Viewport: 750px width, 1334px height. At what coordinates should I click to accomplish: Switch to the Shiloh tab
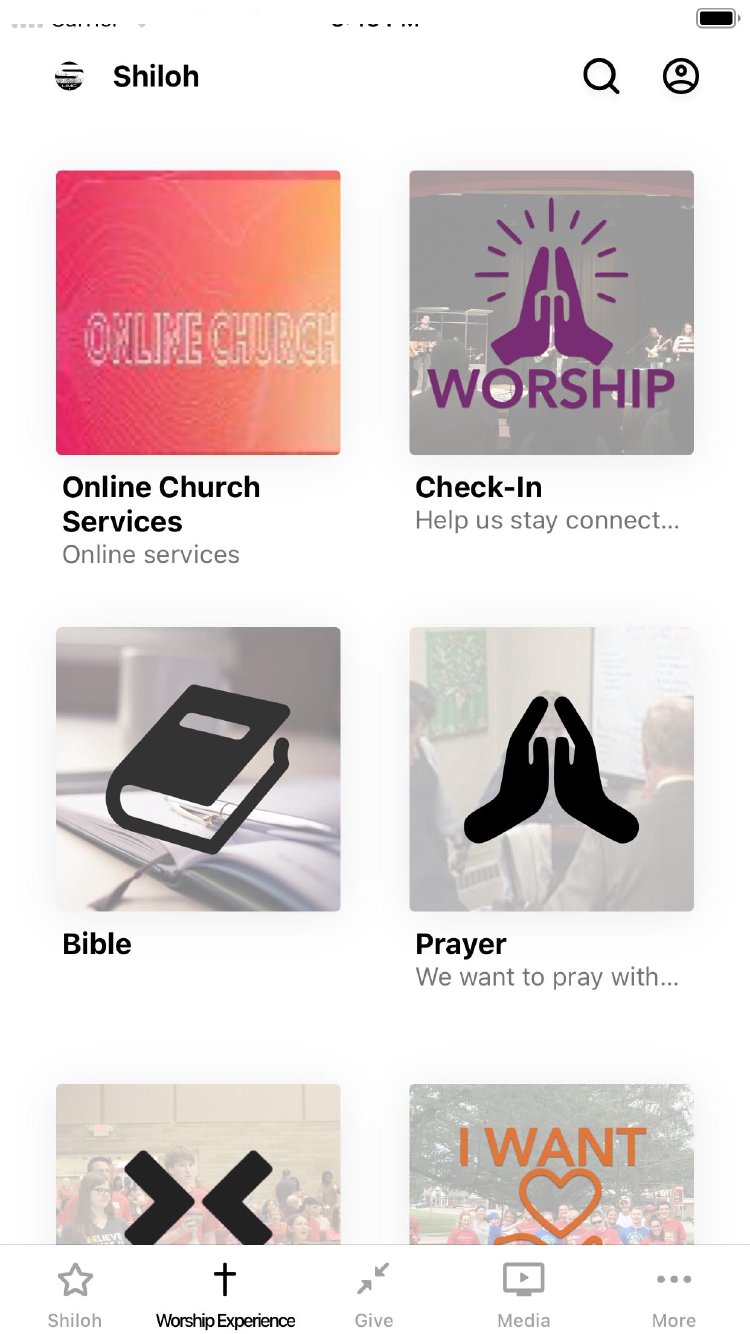click(75, 1294)
